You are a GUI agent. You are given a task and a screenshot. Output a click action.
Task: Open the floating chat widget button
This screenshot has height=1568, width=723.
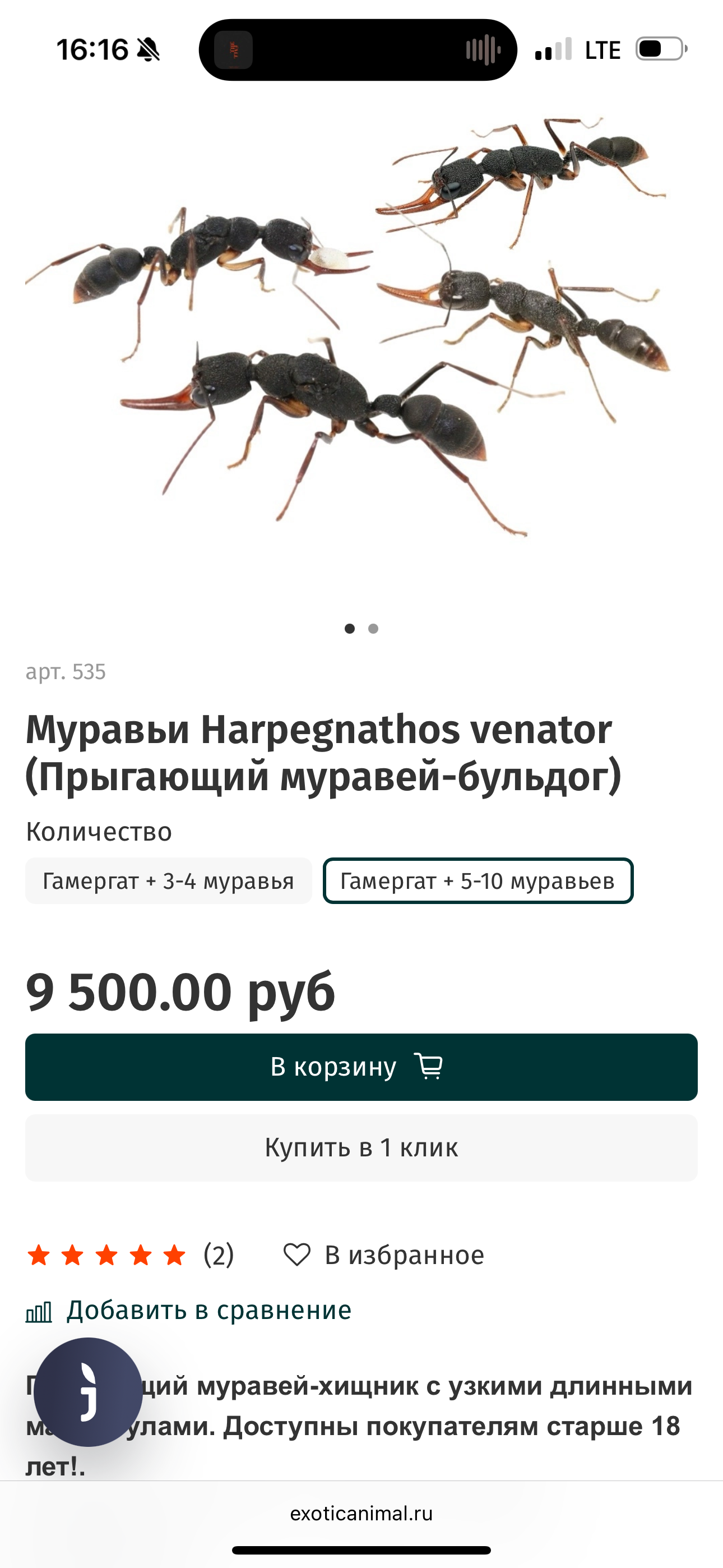(x=88, y=1391)
